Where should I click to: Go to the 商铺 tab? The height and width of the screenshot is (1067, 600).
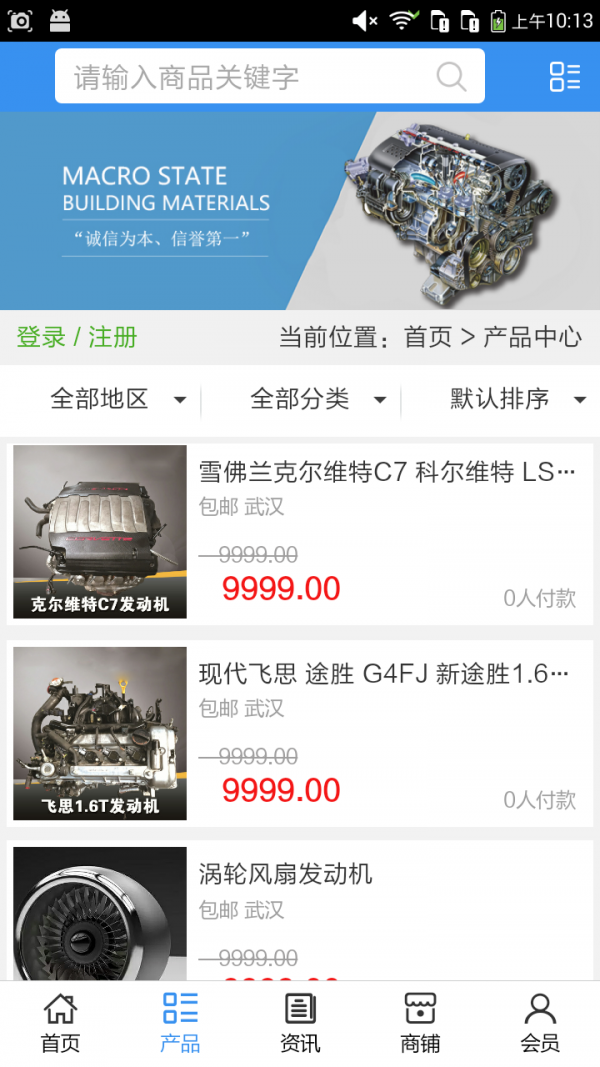click(420, 1023)
